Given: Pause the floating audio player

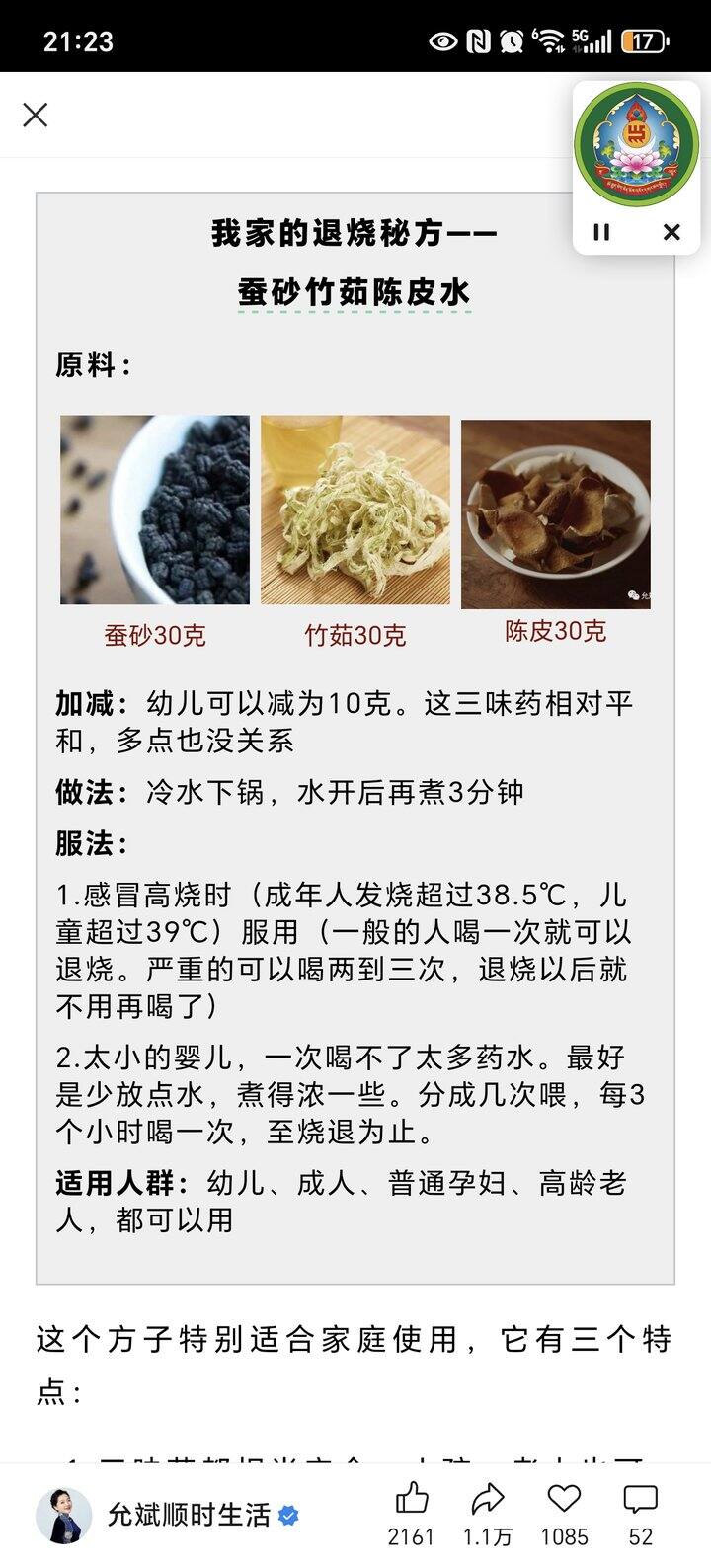Looking at the screenshot, I should click(x=600, y=232).
